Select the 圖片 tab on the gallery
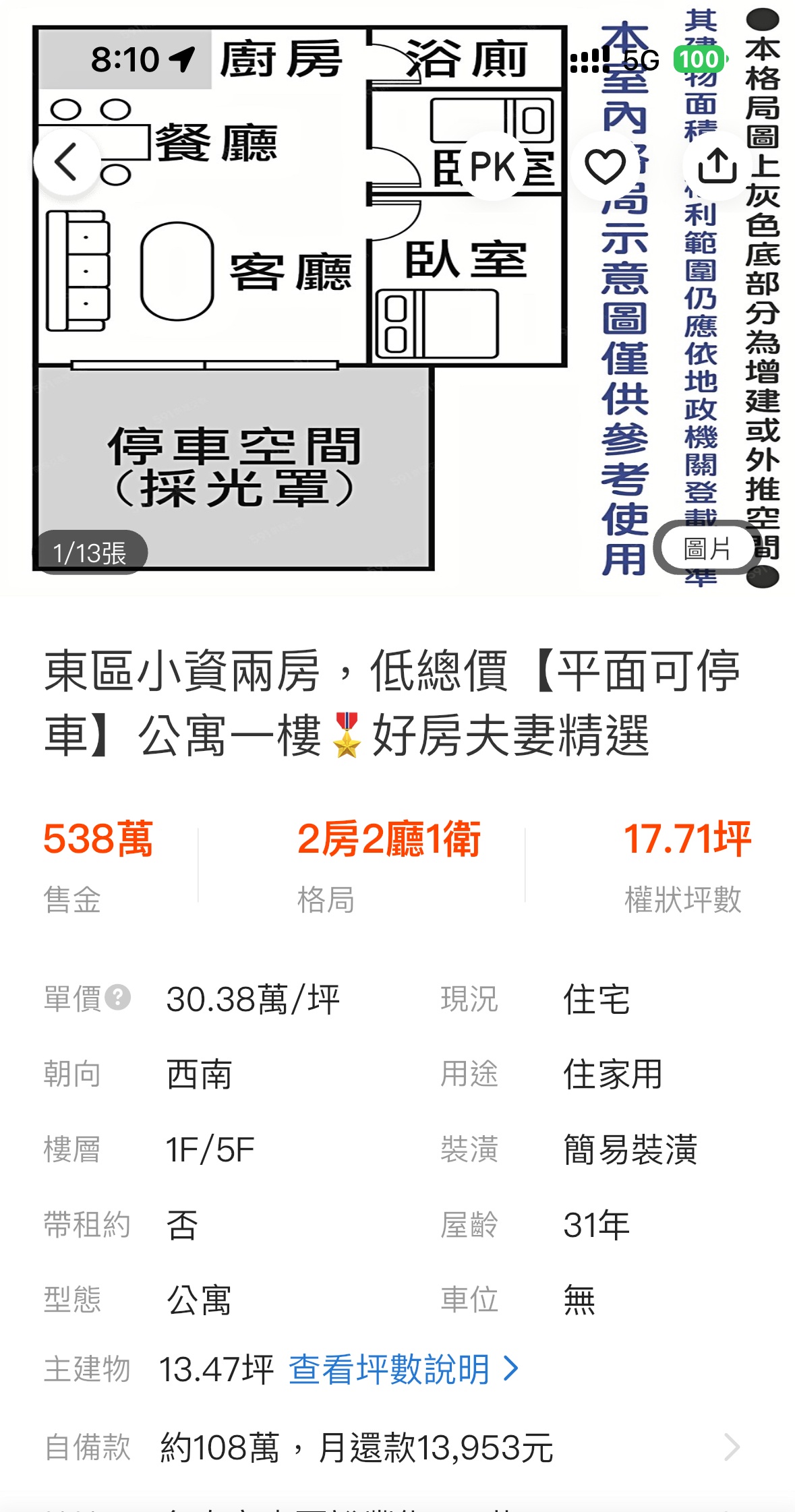 coord(707,548)
